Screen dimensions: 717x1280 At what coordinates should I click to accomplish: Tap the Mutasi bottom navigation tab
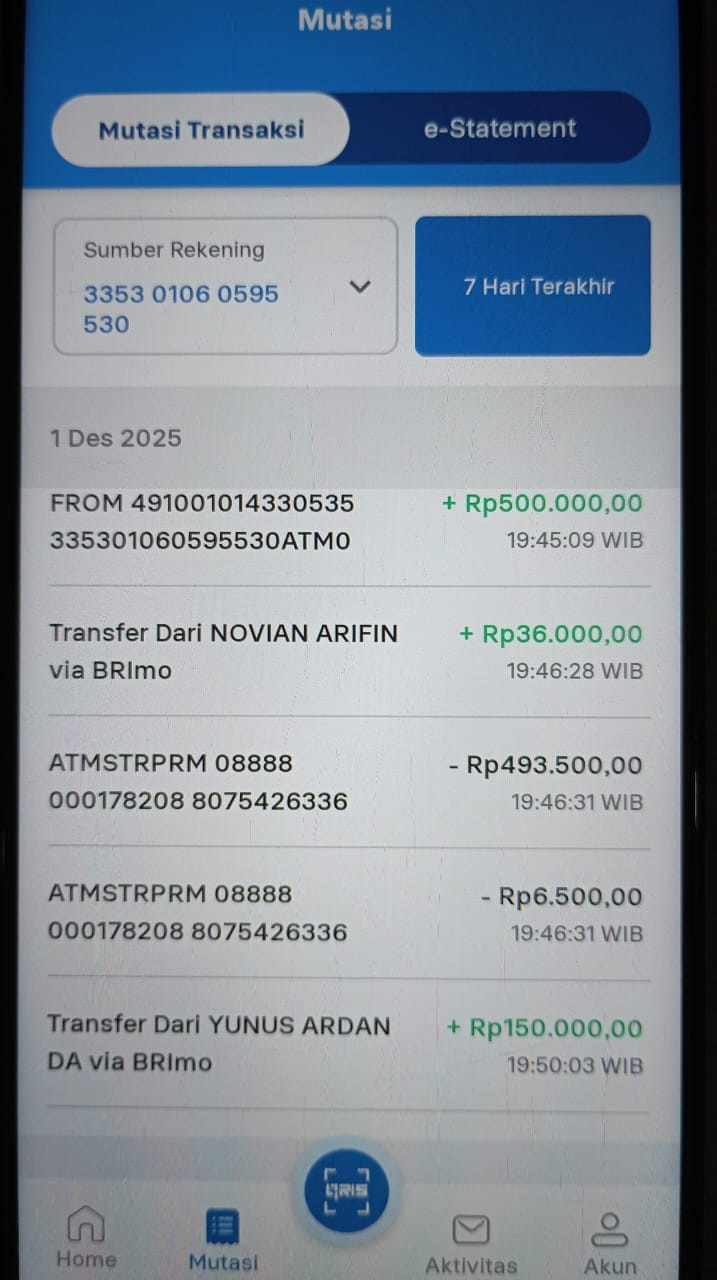(222, 1240)
